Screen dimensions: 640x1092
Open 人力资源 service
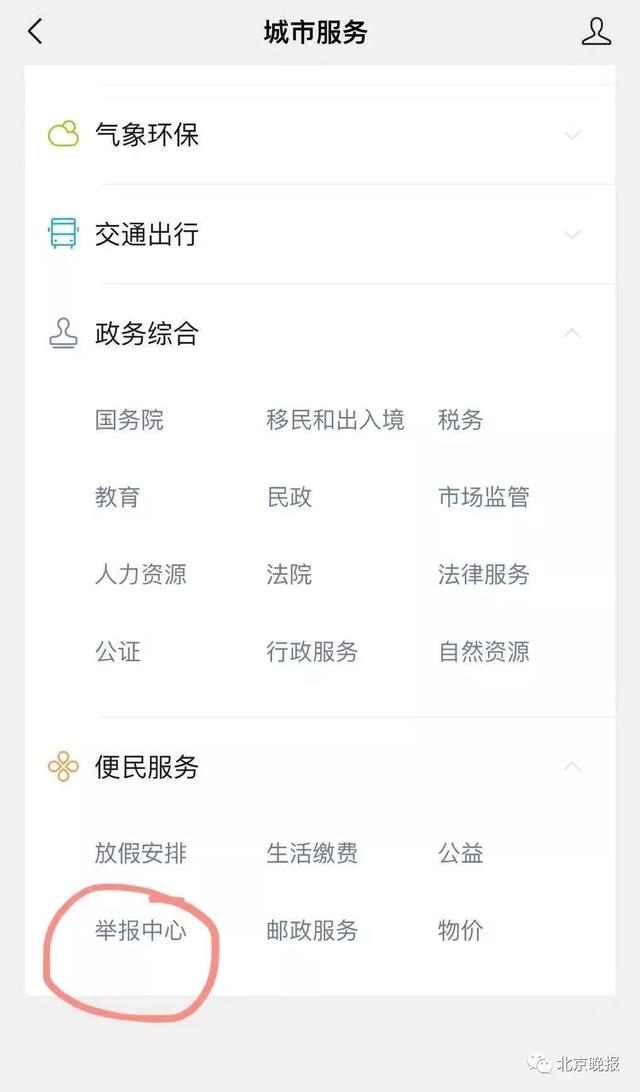click(141, 575)
